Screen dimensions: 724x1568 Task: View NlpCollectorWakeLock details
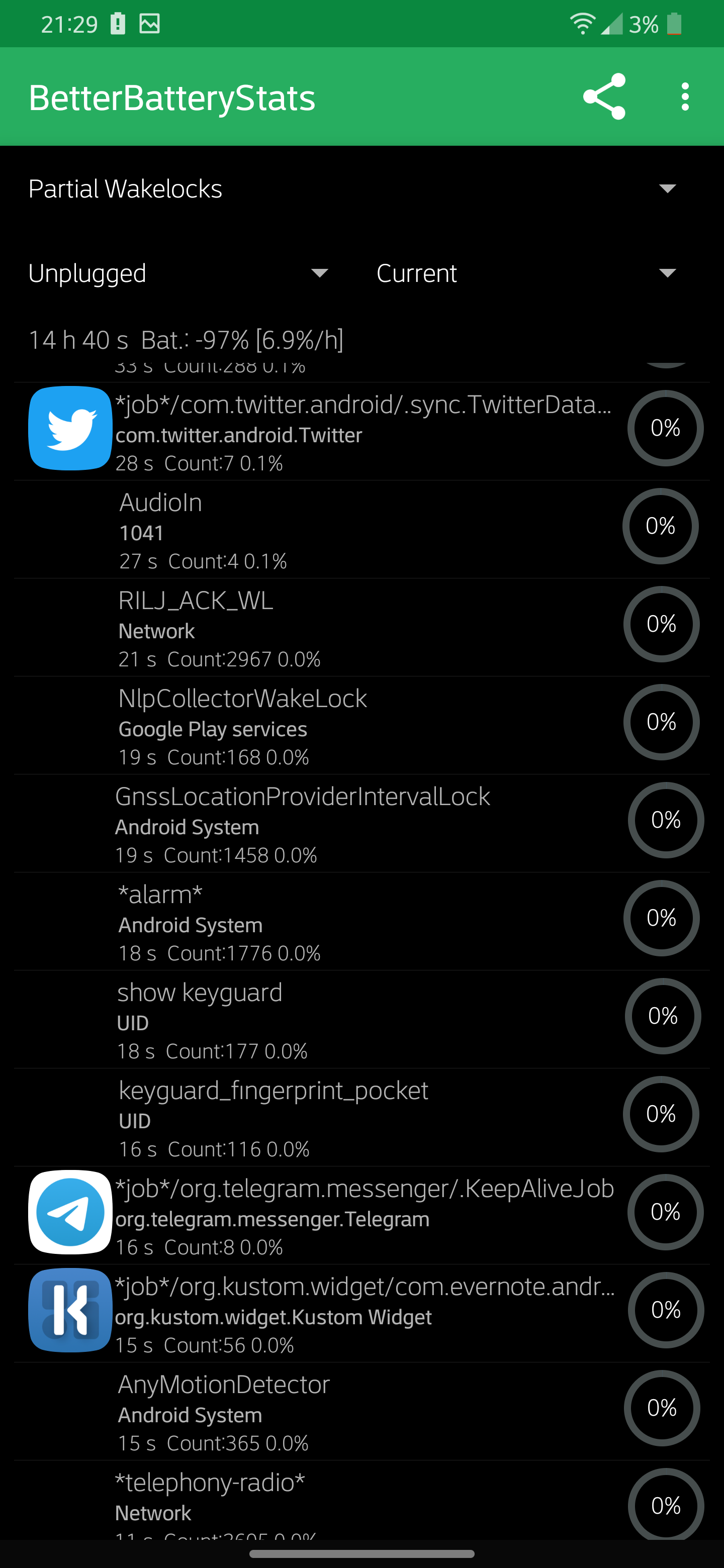pos(361,726)
